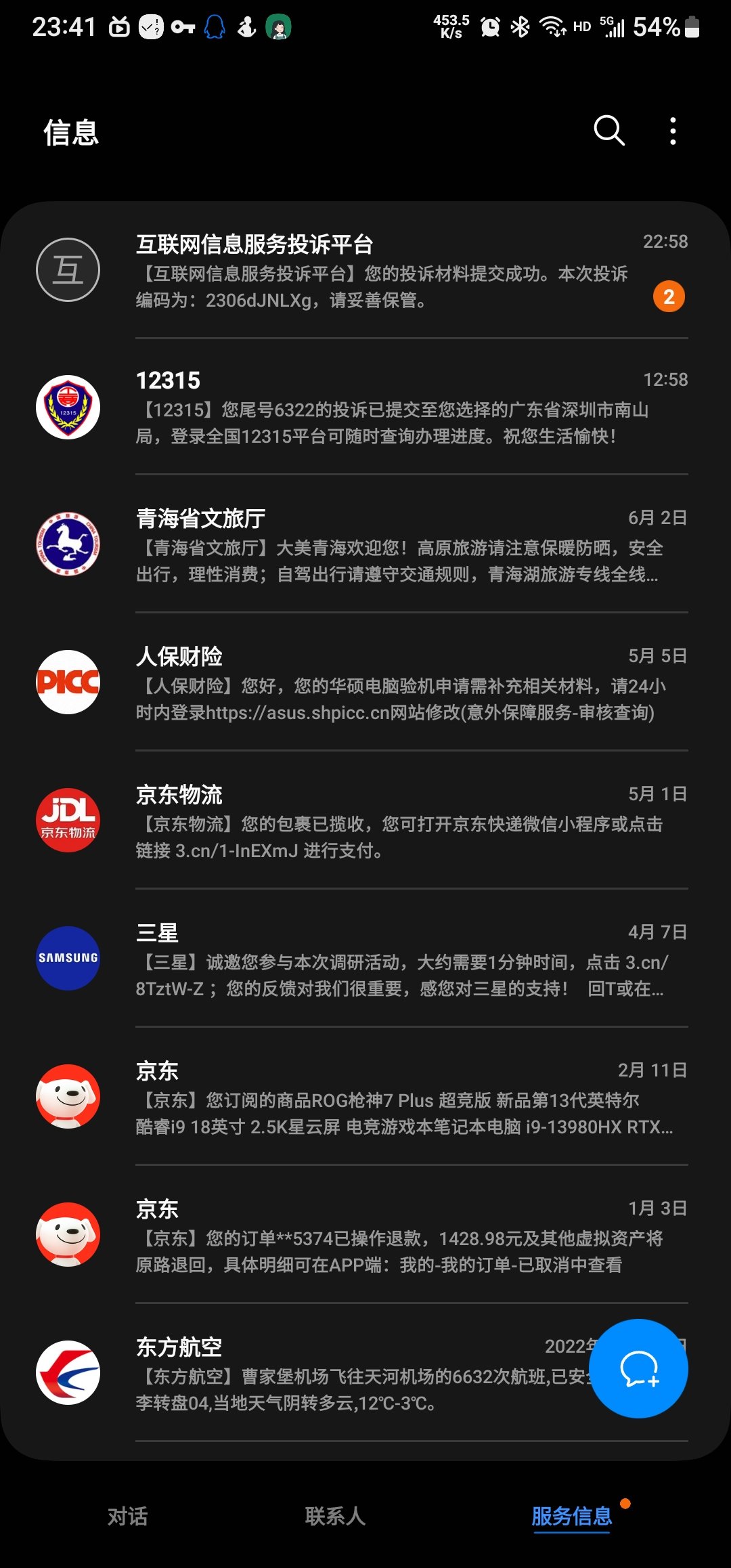Viewport: 731px width, 1568px height.
Task: View the message from 青海省文旅厅
Action: [x=365, y=546]
